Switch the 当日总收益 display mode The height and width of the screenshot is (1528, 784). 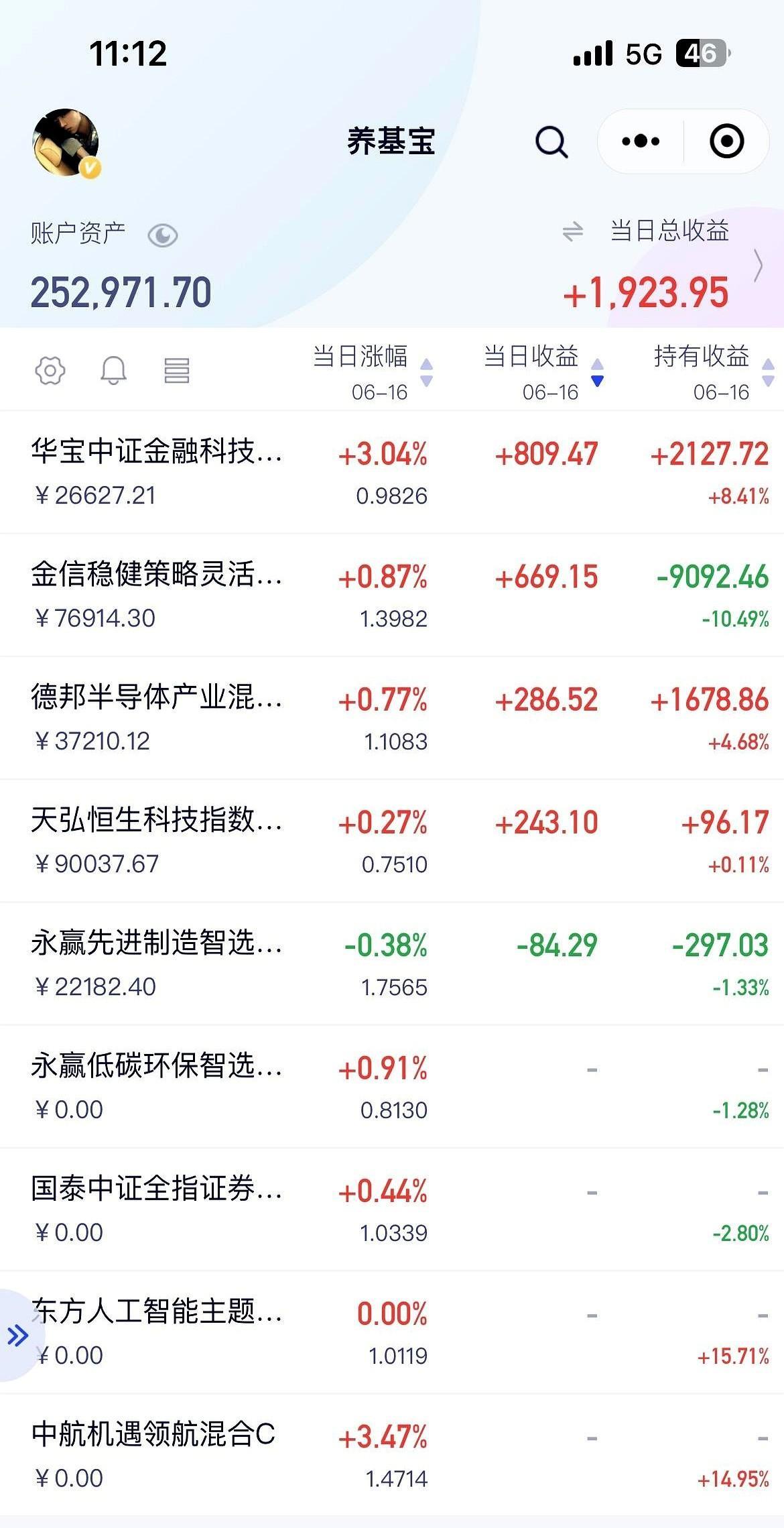573,232
